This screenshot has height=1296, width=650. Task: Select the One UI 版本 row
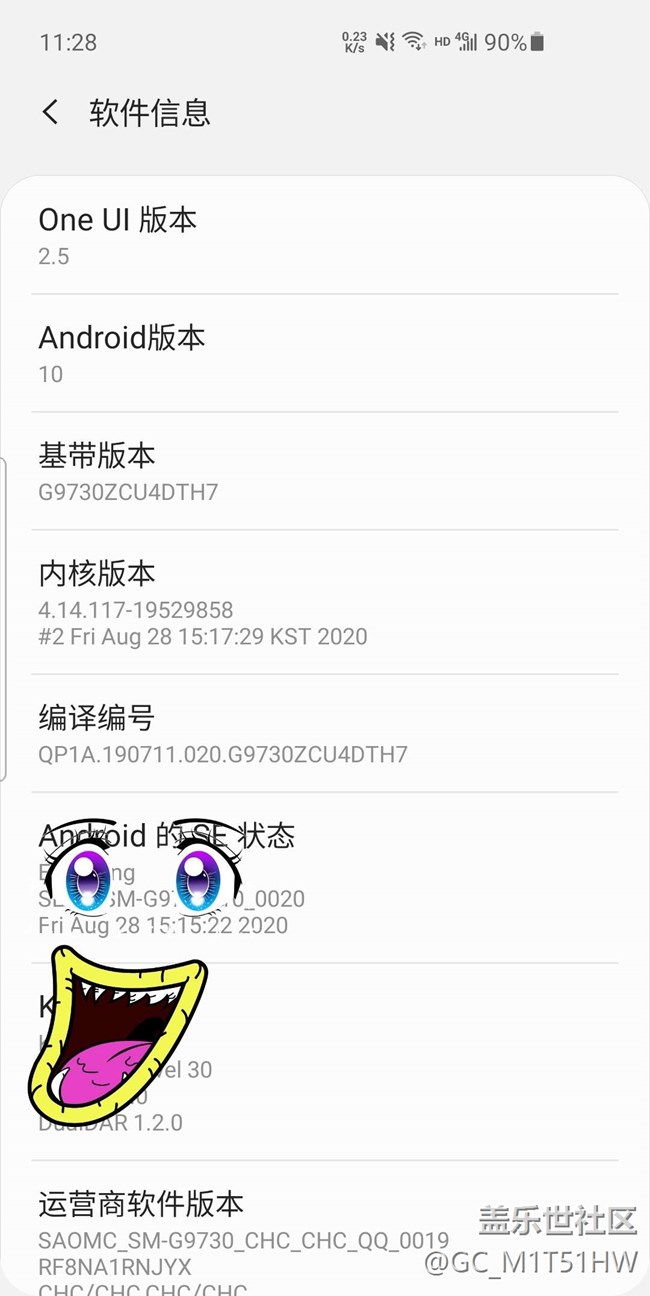pos(324,236)
